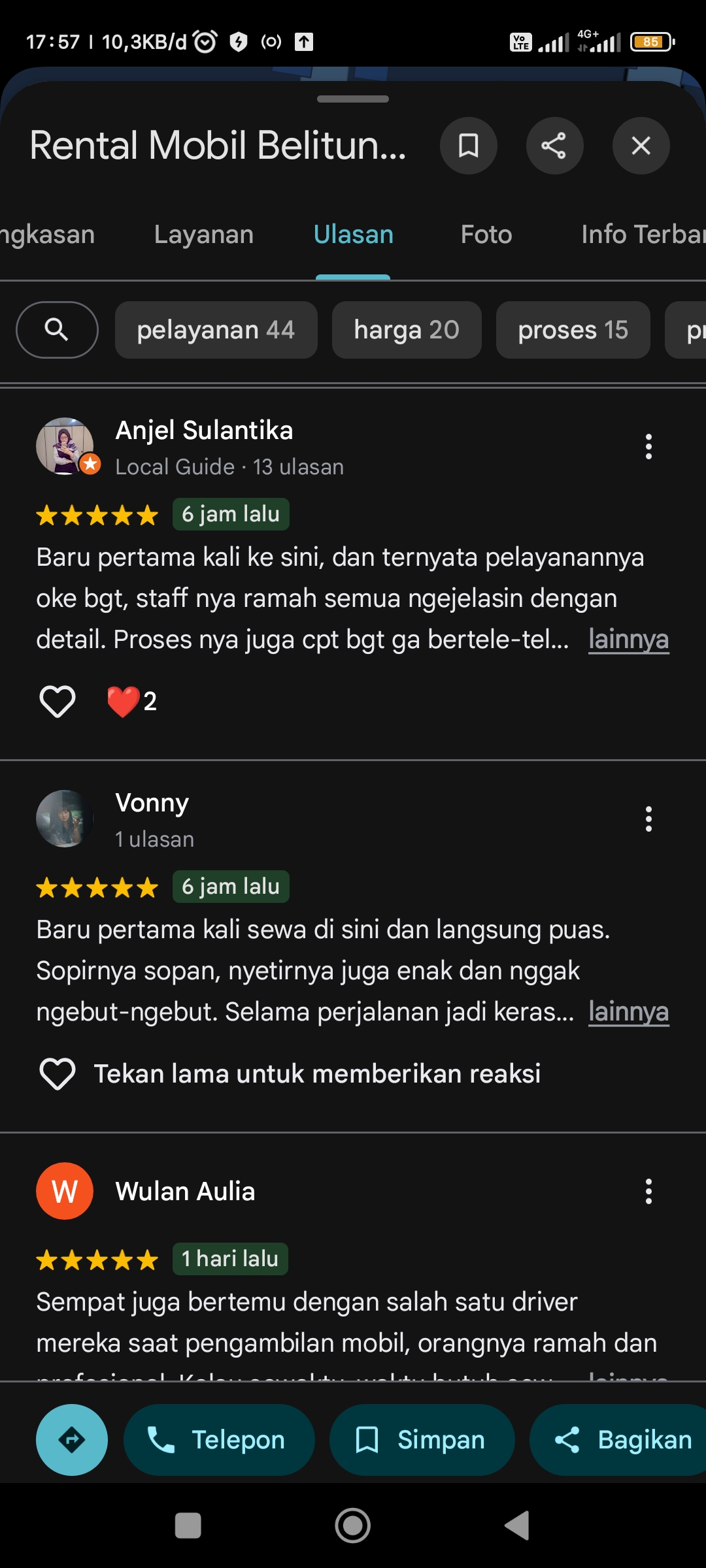Like Vonny's review with the heart
Image resolution: width=706 pixels, height=1568 pixels.
(58, 1074)
